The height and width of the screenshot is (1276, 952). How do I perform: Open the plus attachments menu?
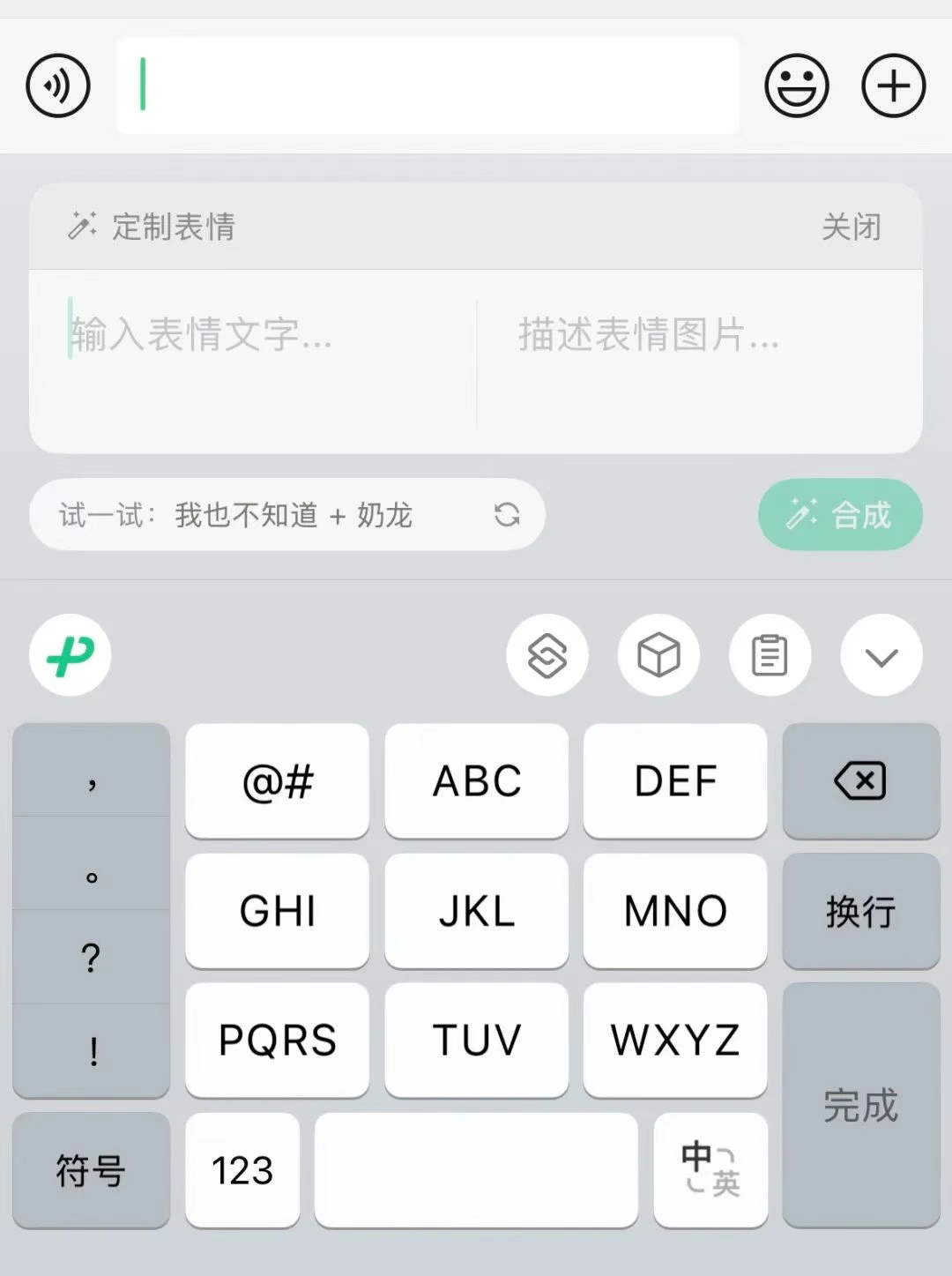coord(893,86)
